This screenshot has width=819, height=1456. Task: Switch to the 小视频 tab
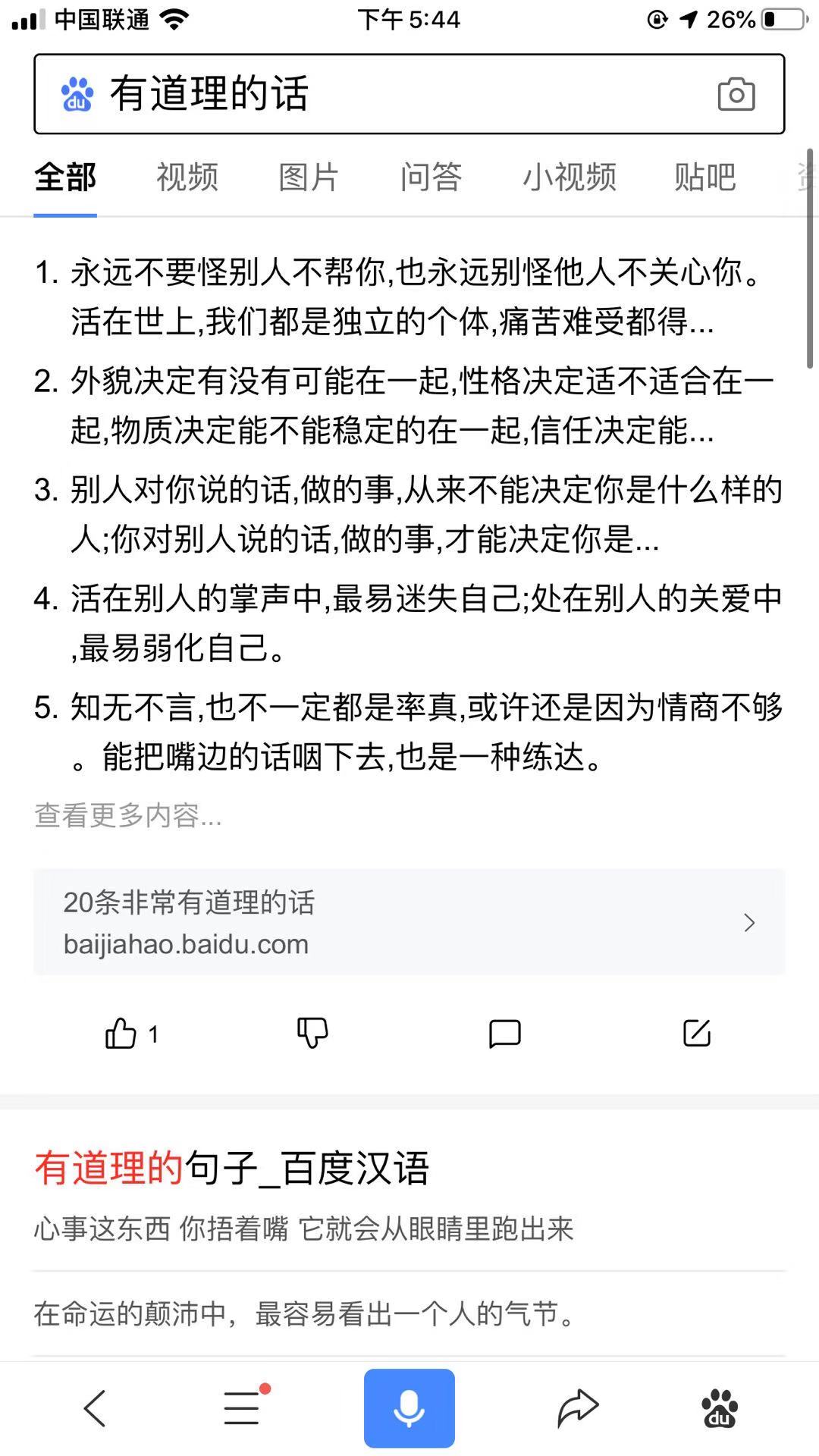tap(569, 177)
